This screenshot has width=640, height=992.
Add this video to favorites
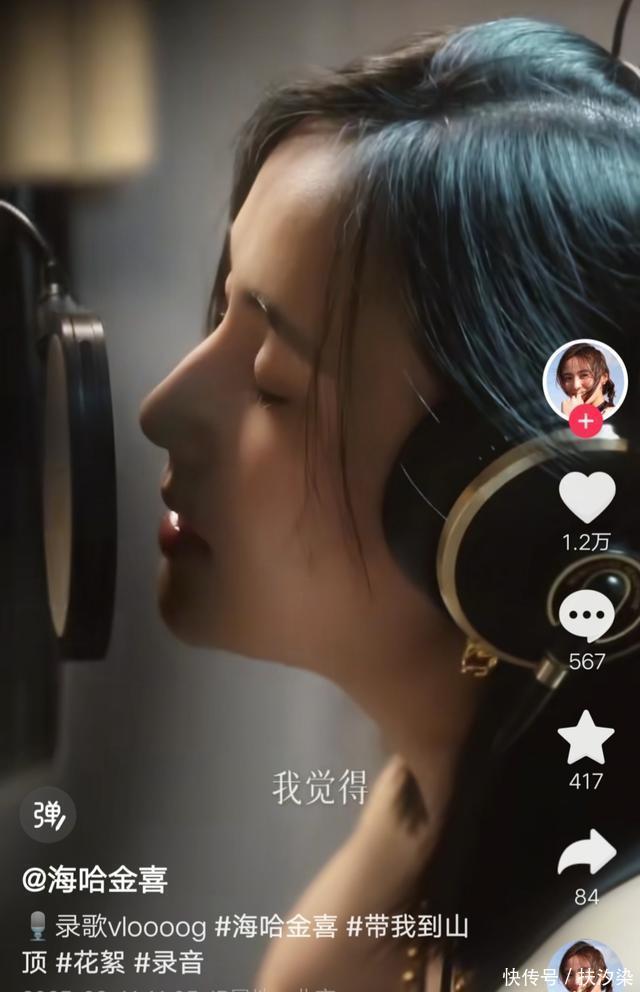pyautogui.click(x=586, y=738)
